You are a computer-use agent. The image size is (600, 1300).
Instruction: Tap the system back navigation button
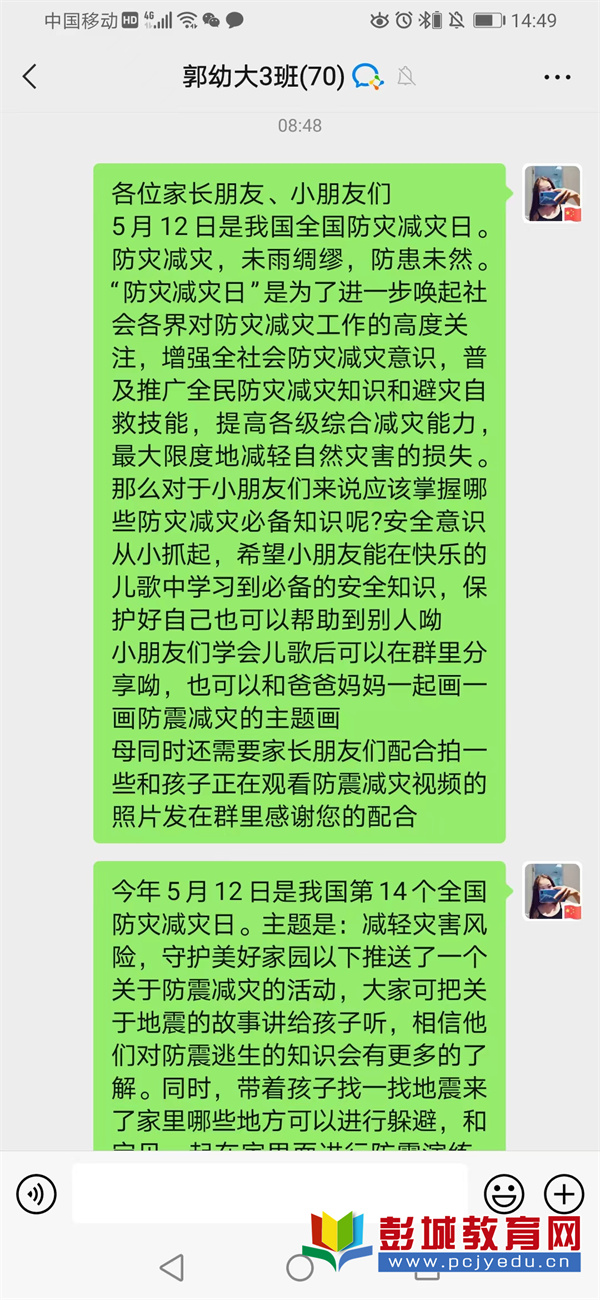[172, 1268]
